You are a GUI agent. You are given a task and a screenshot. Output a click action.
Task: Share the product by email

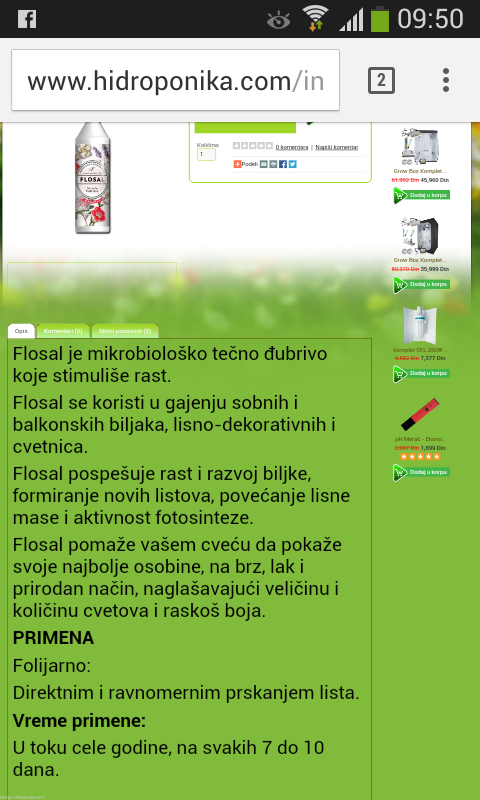pos(264,164)
